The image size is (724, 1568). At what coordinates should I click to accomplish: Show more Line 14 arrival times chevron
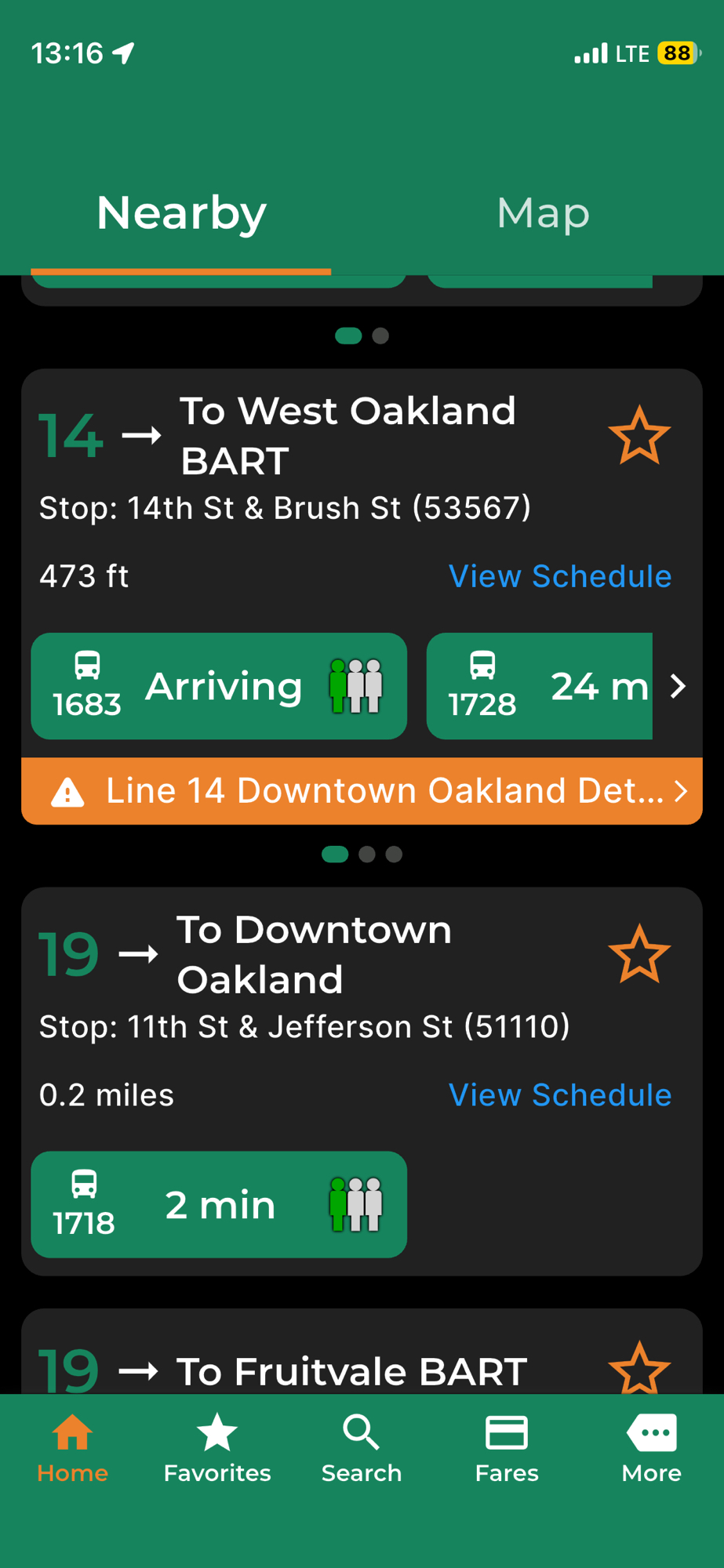(x=679, y=686)
